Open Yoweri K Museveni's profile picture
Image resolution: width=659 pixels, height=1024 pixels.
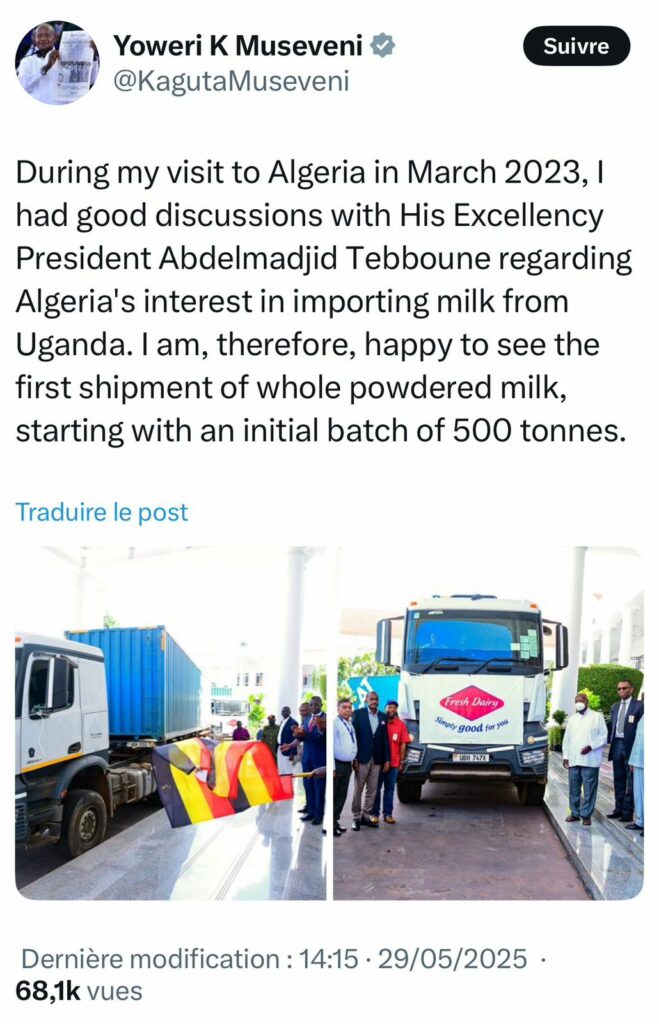[x=57, y=63]
